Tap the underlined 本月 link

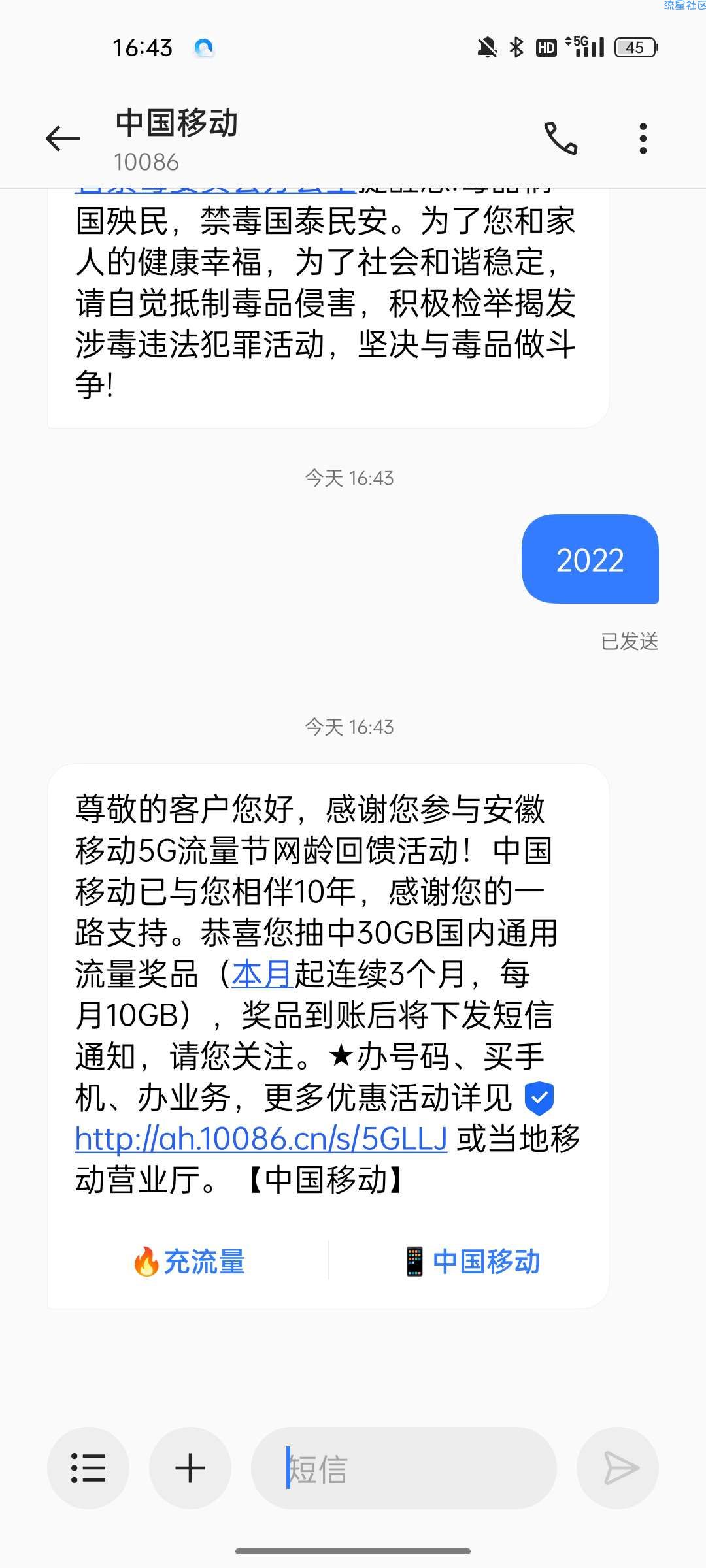(263, 974)
